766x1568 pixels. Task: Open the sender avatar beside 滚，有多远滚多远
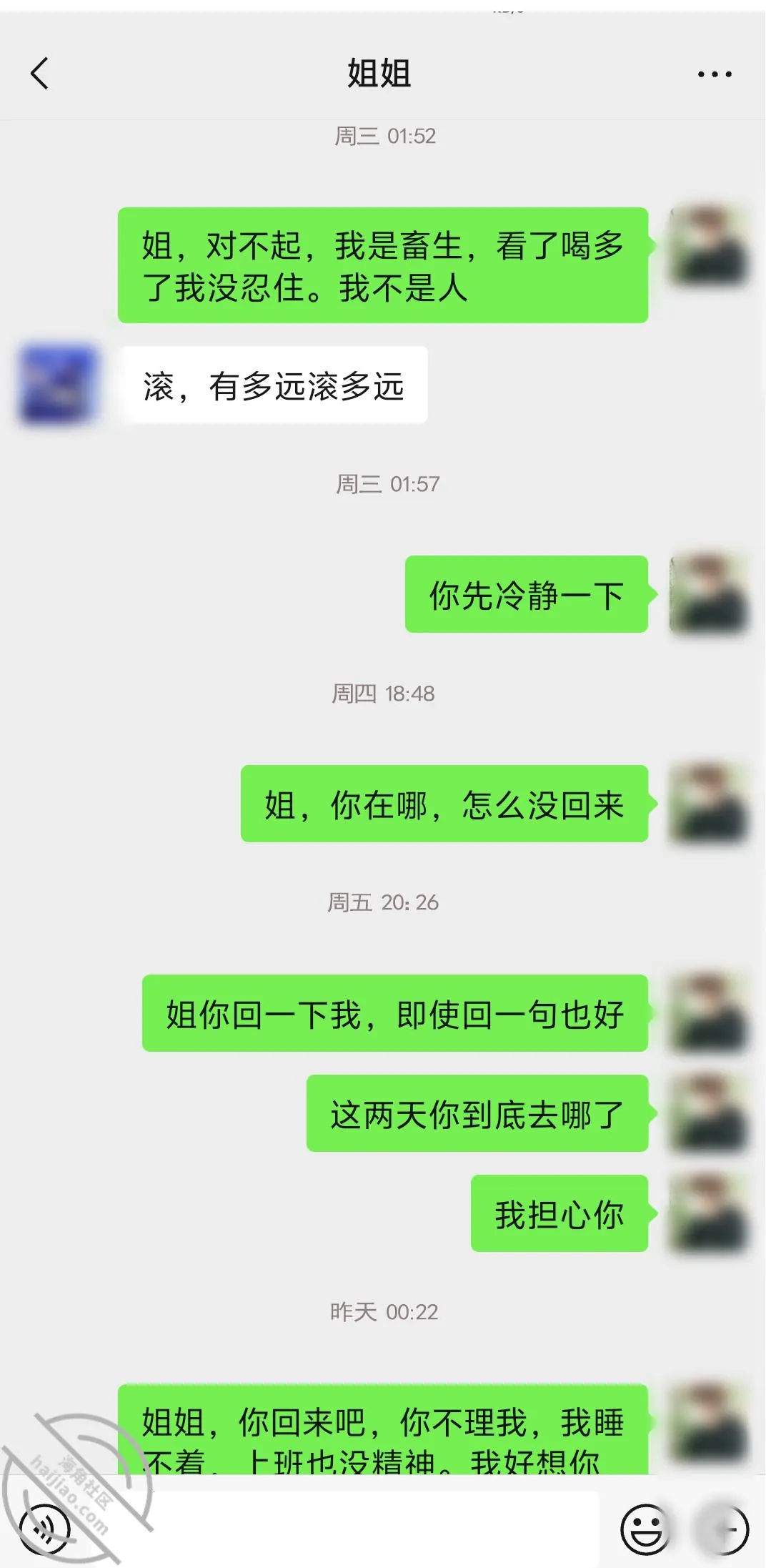(x=57, y=384)
